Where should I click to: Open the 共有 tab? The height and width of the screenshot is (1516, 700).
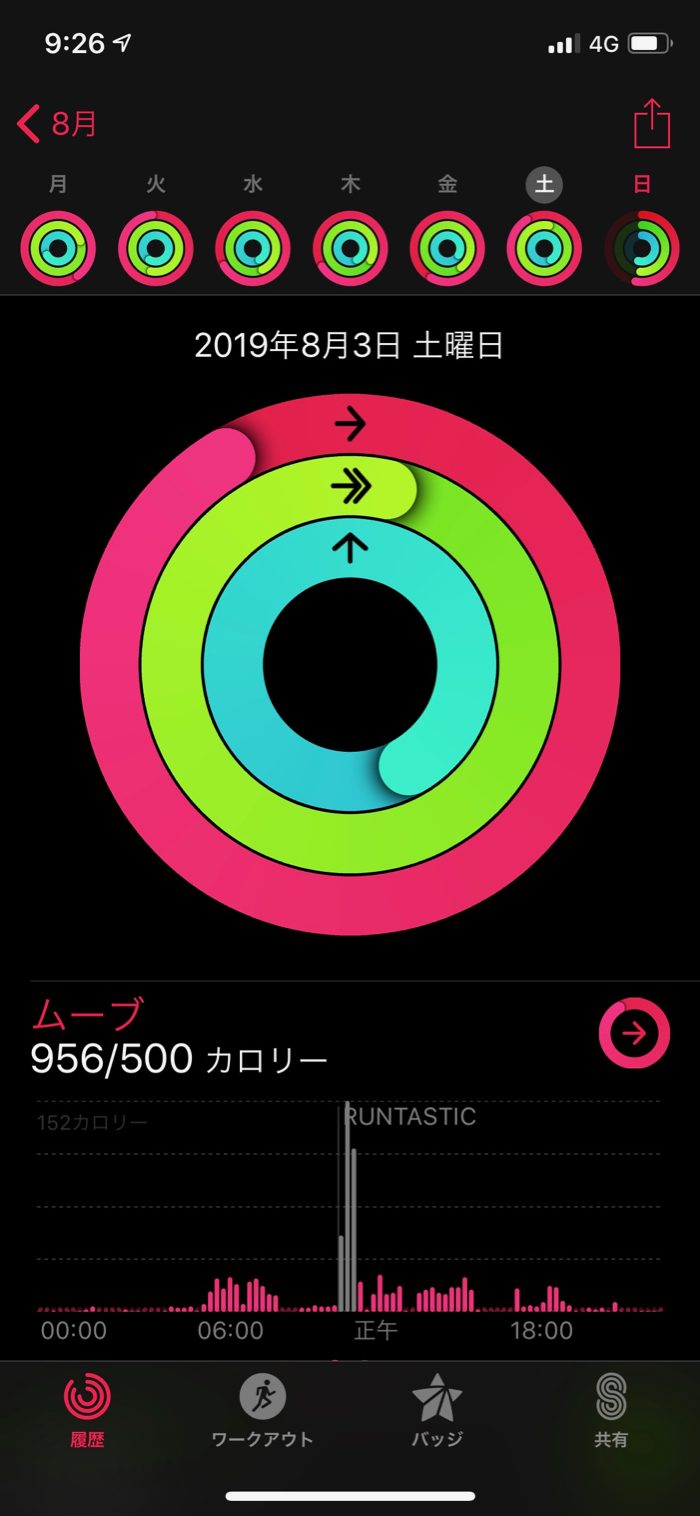pos(611,1410)
